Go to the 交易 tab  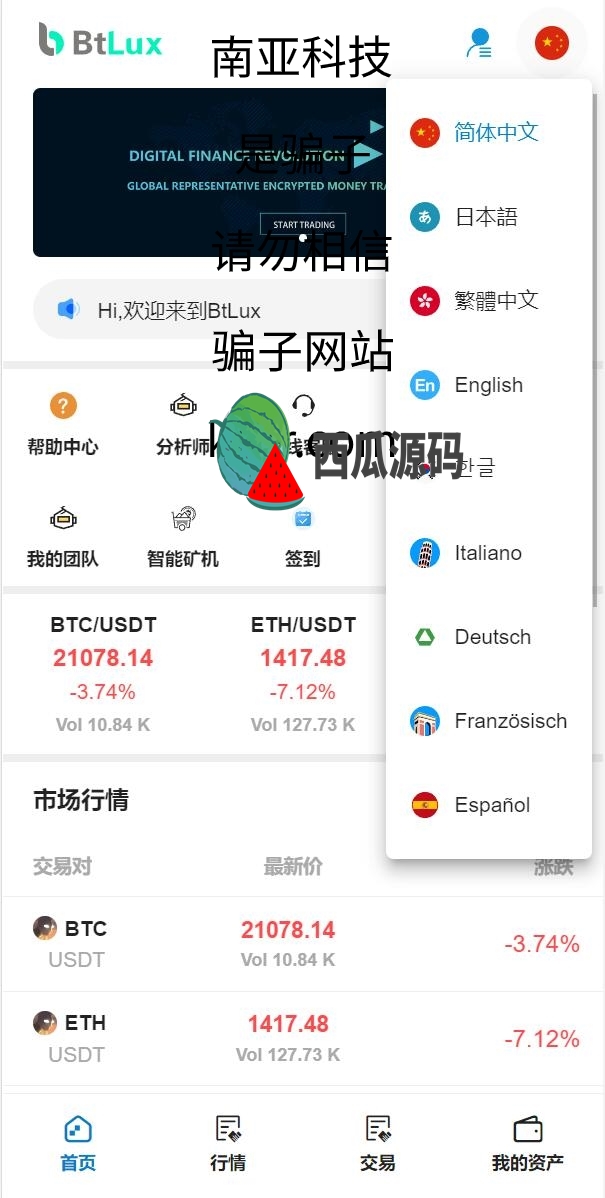(377, 1144)
